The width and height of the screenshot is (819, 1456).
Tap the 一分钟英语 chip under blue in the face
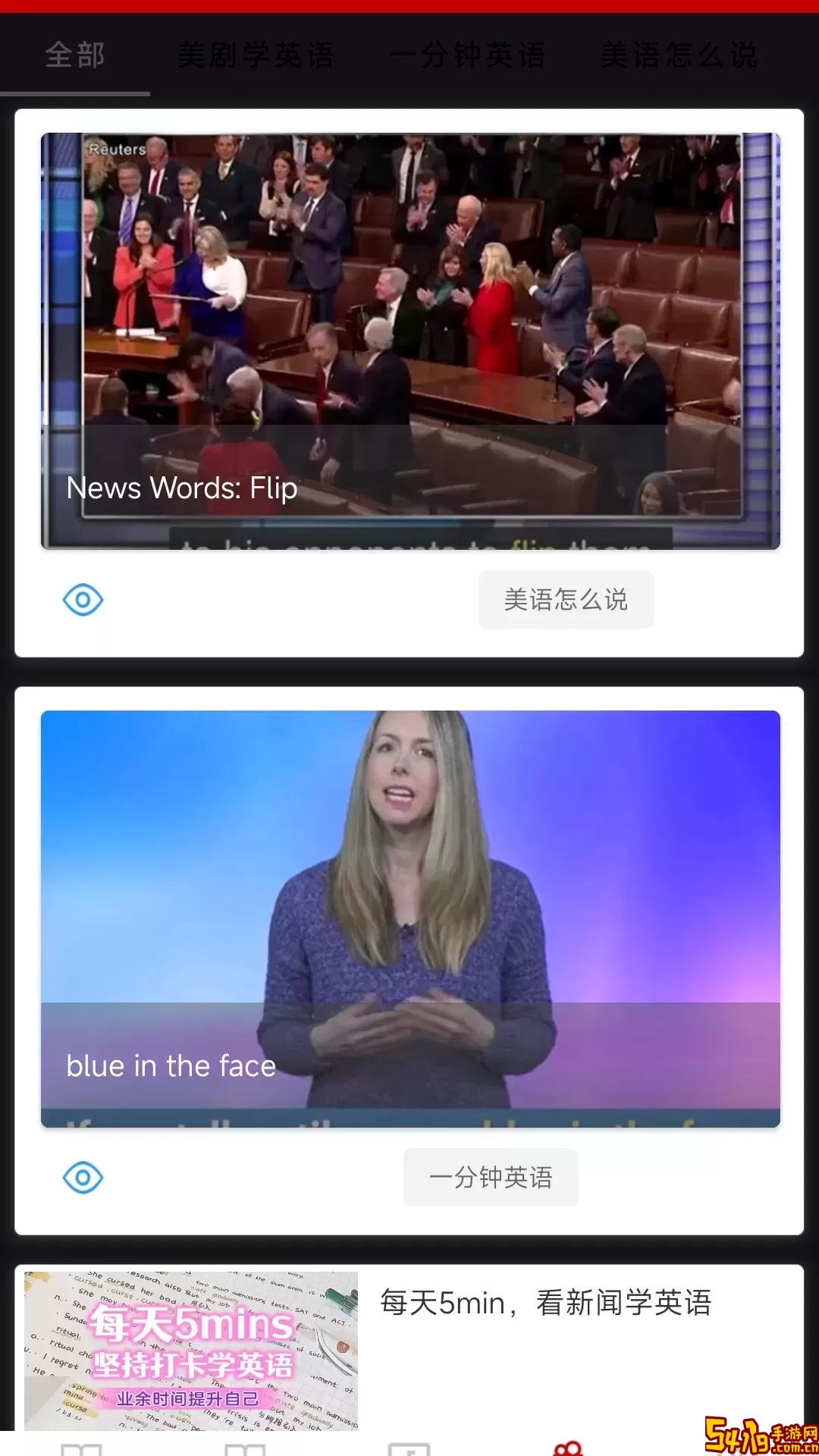pos(491,1178)
